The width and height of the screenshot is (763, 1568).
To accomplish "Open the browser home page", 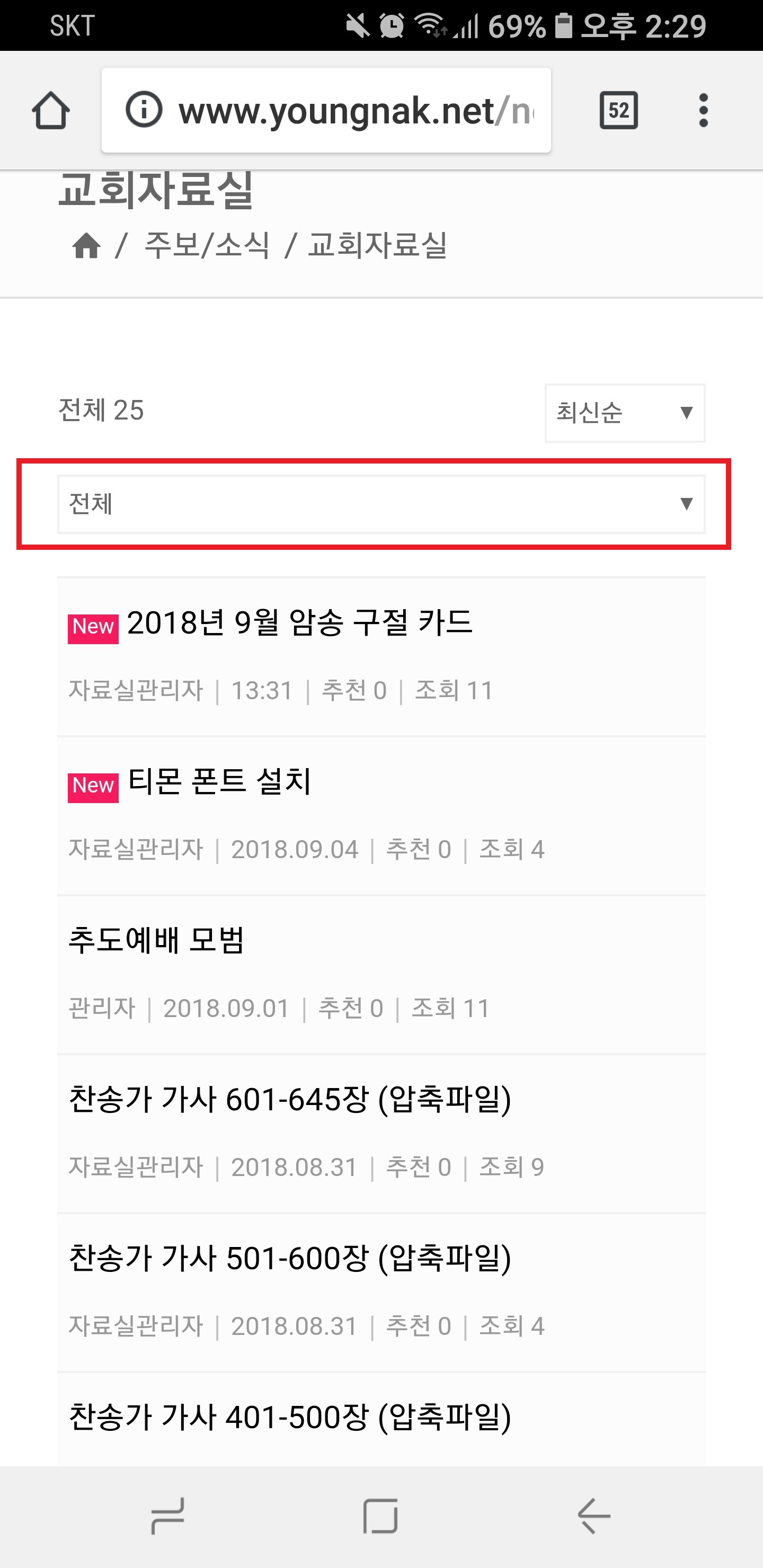I will click(50, 111).
